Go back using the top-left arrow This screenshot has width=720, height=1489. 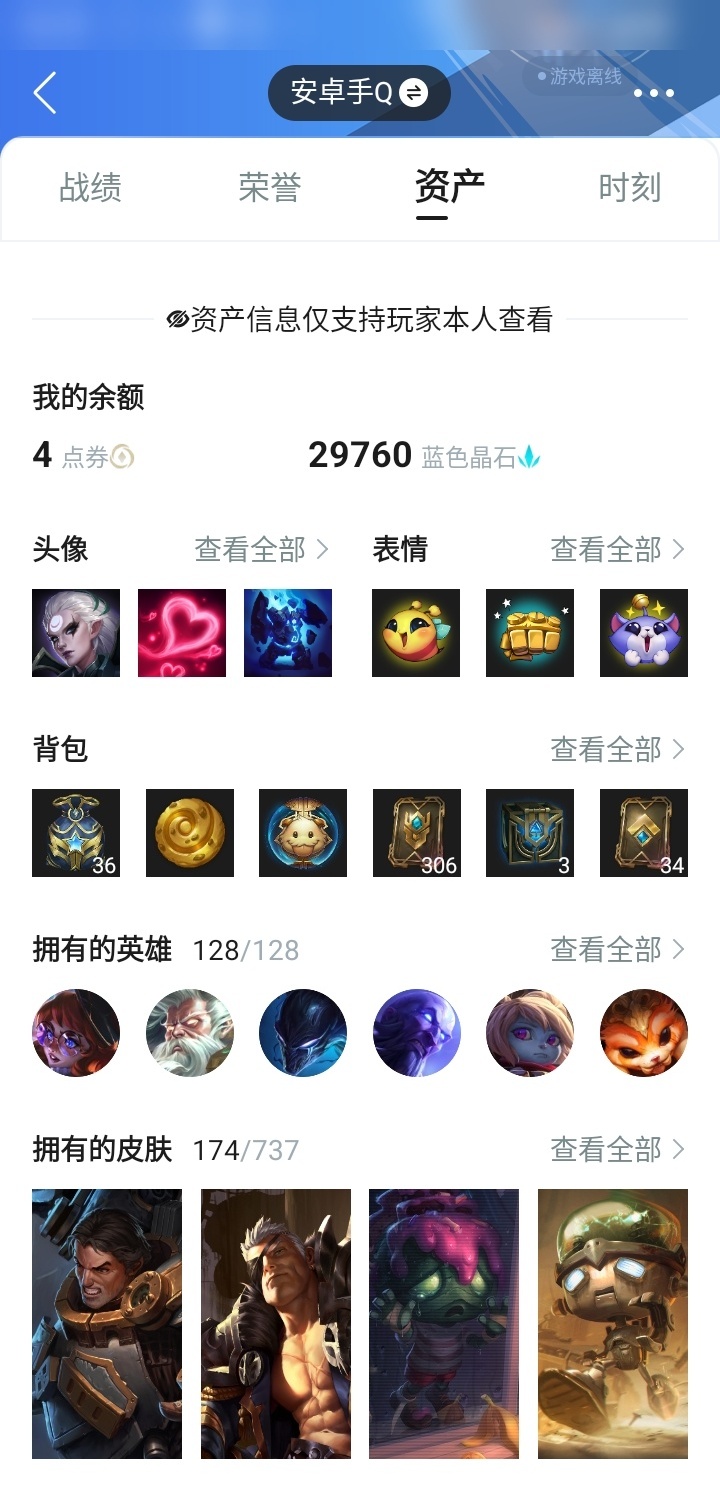coord(45,93)
